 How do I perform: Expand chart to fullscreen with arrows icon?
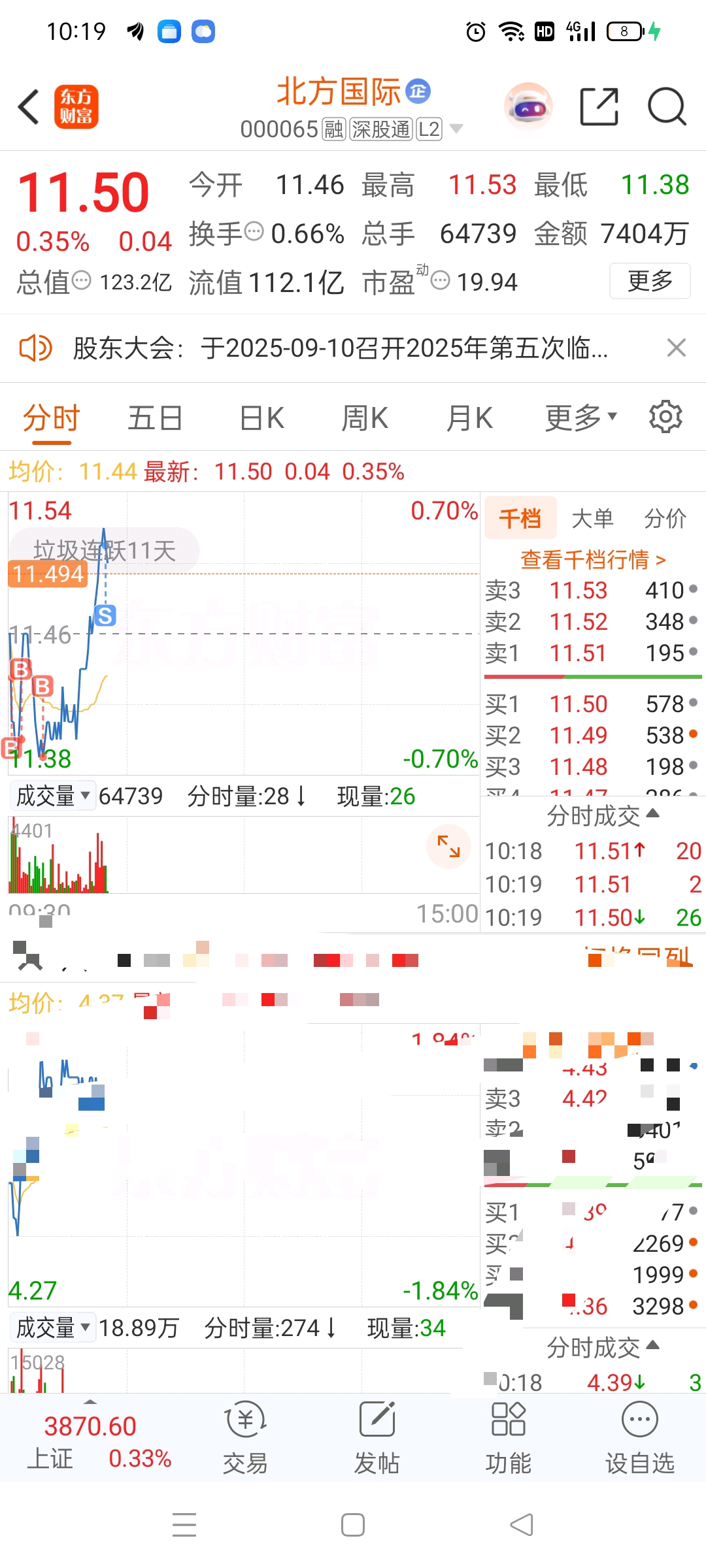(x=448, y=846)
